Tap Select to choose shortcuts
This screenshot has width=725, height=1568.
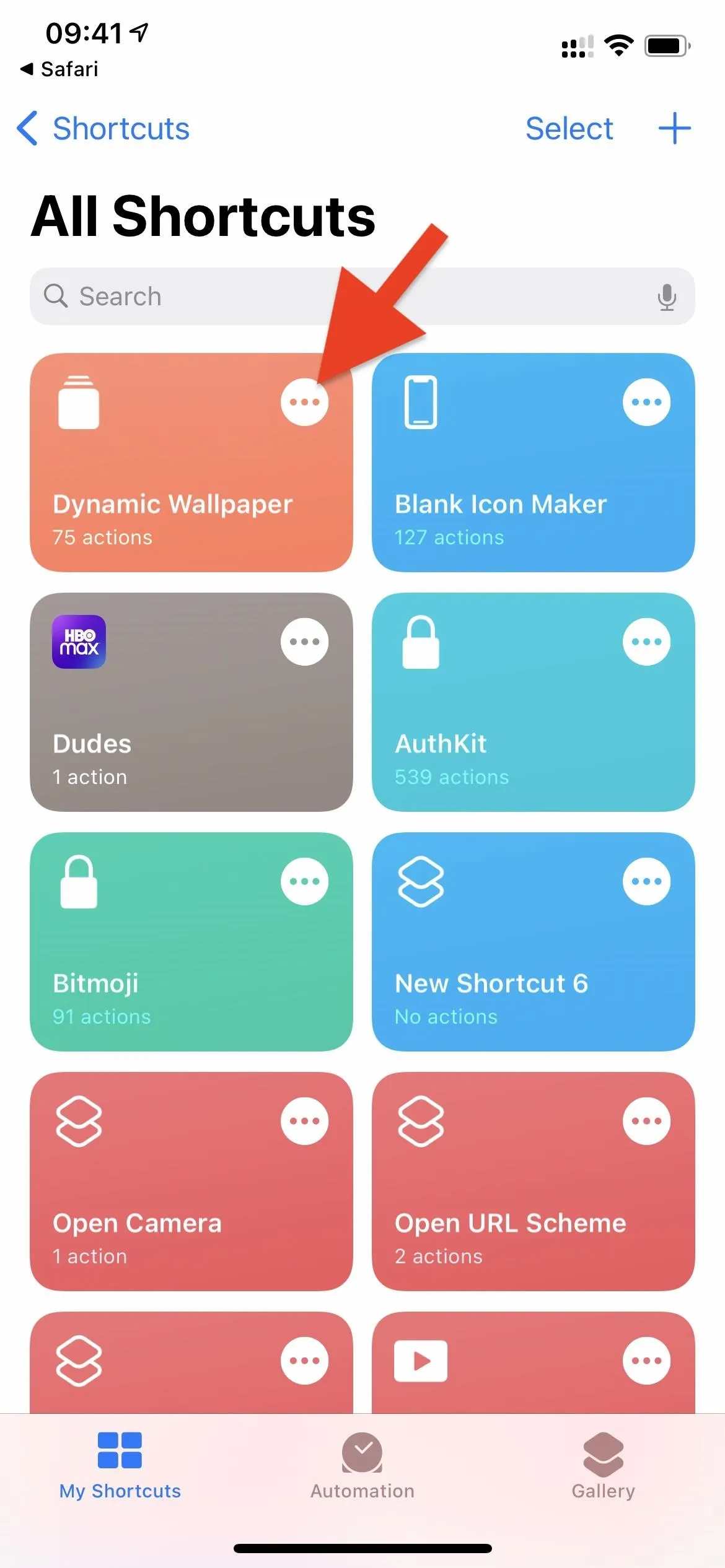click(569, 129)
